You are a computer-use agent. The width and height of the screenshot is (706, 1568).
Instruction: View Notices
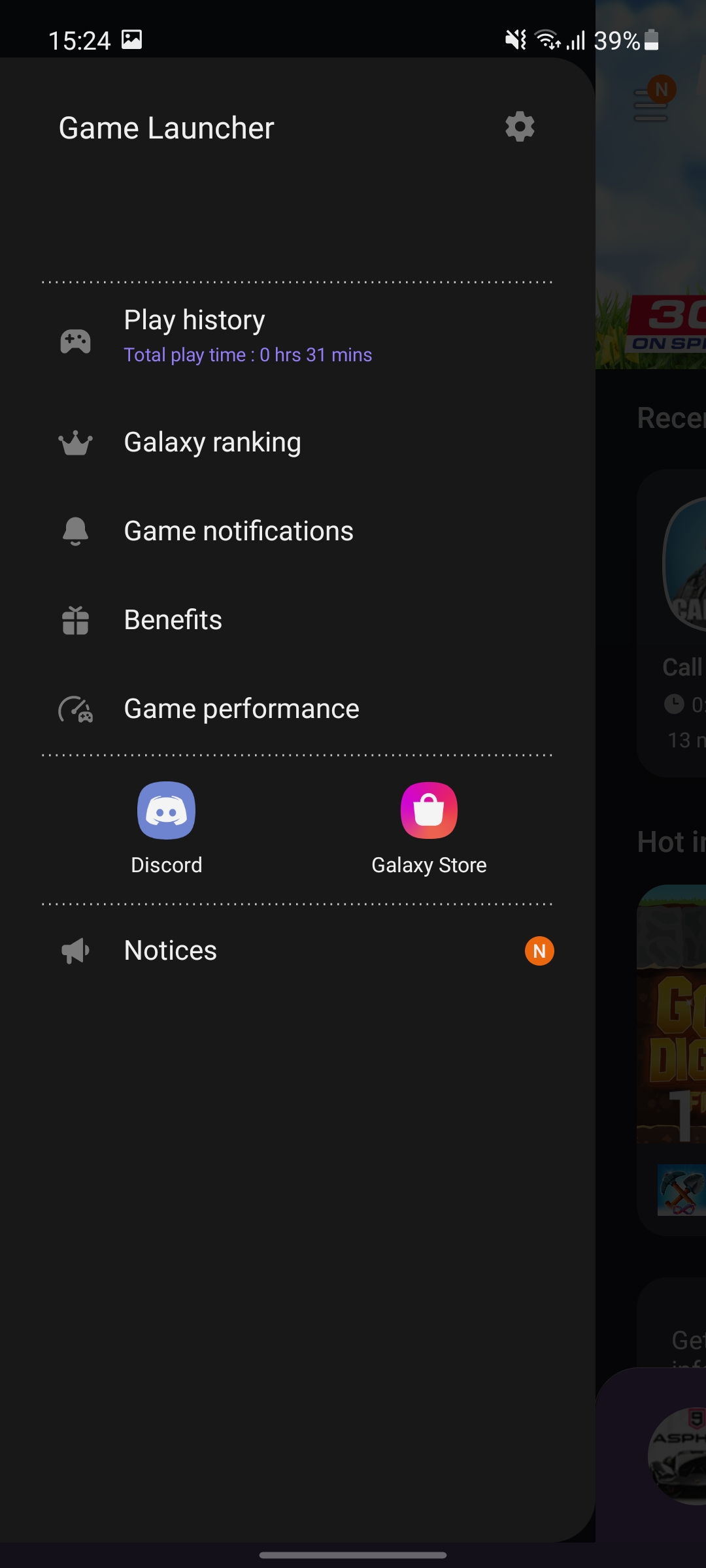171,951
